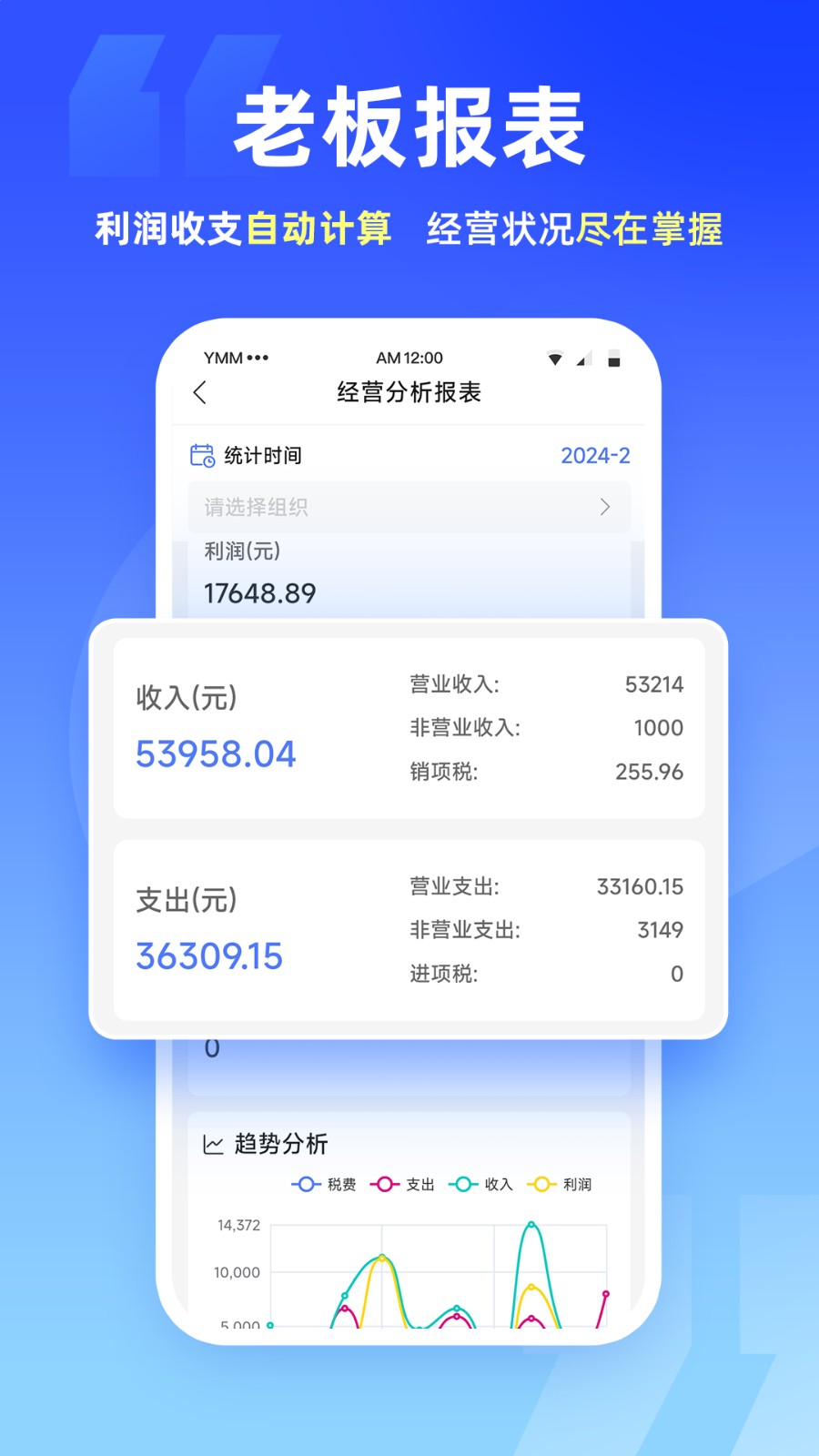Click the calendar icon beside 统计时间
The image size is (819, 1456).
pos(202,455)
